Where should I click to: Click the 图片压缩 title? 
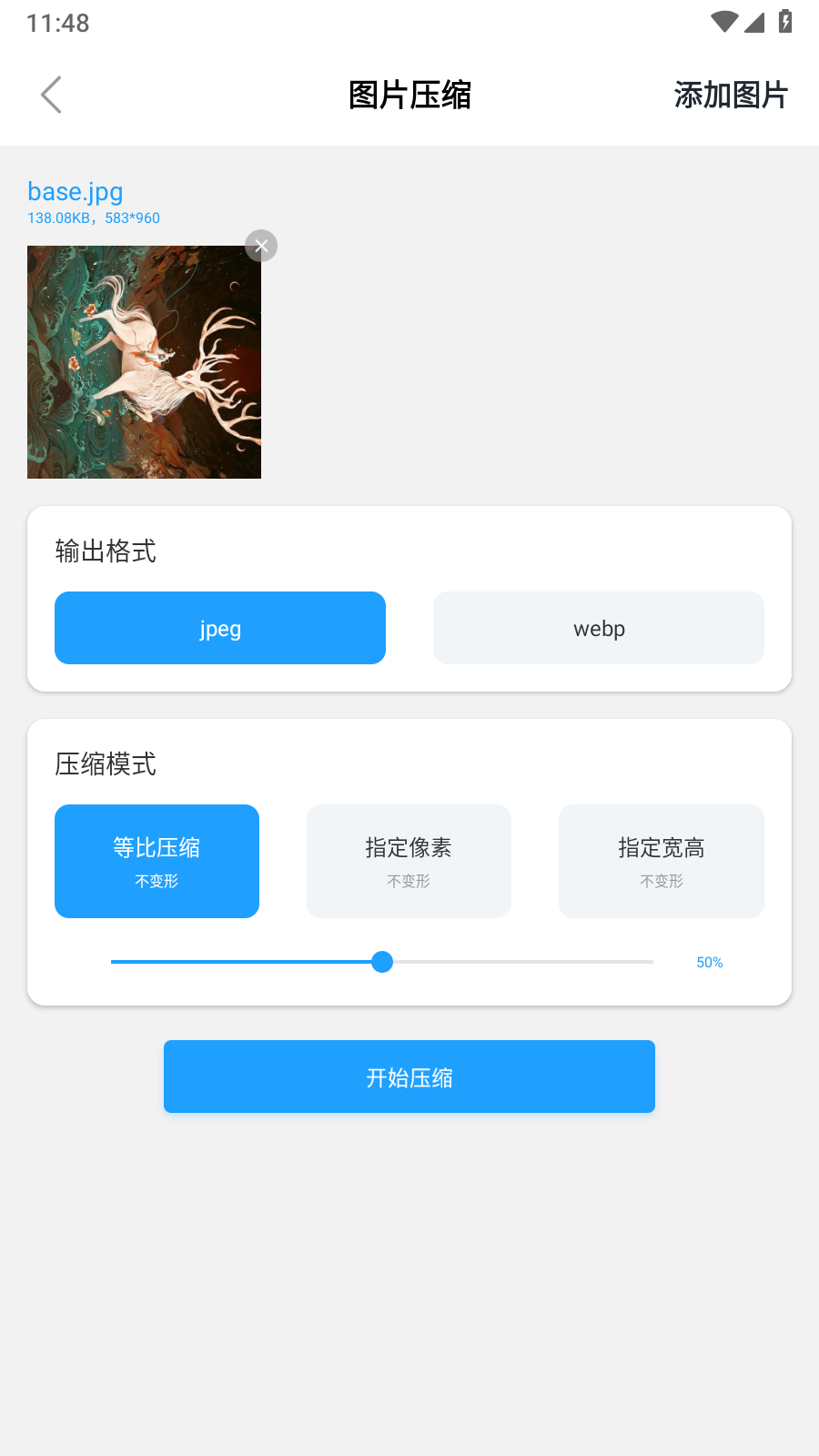409,94
